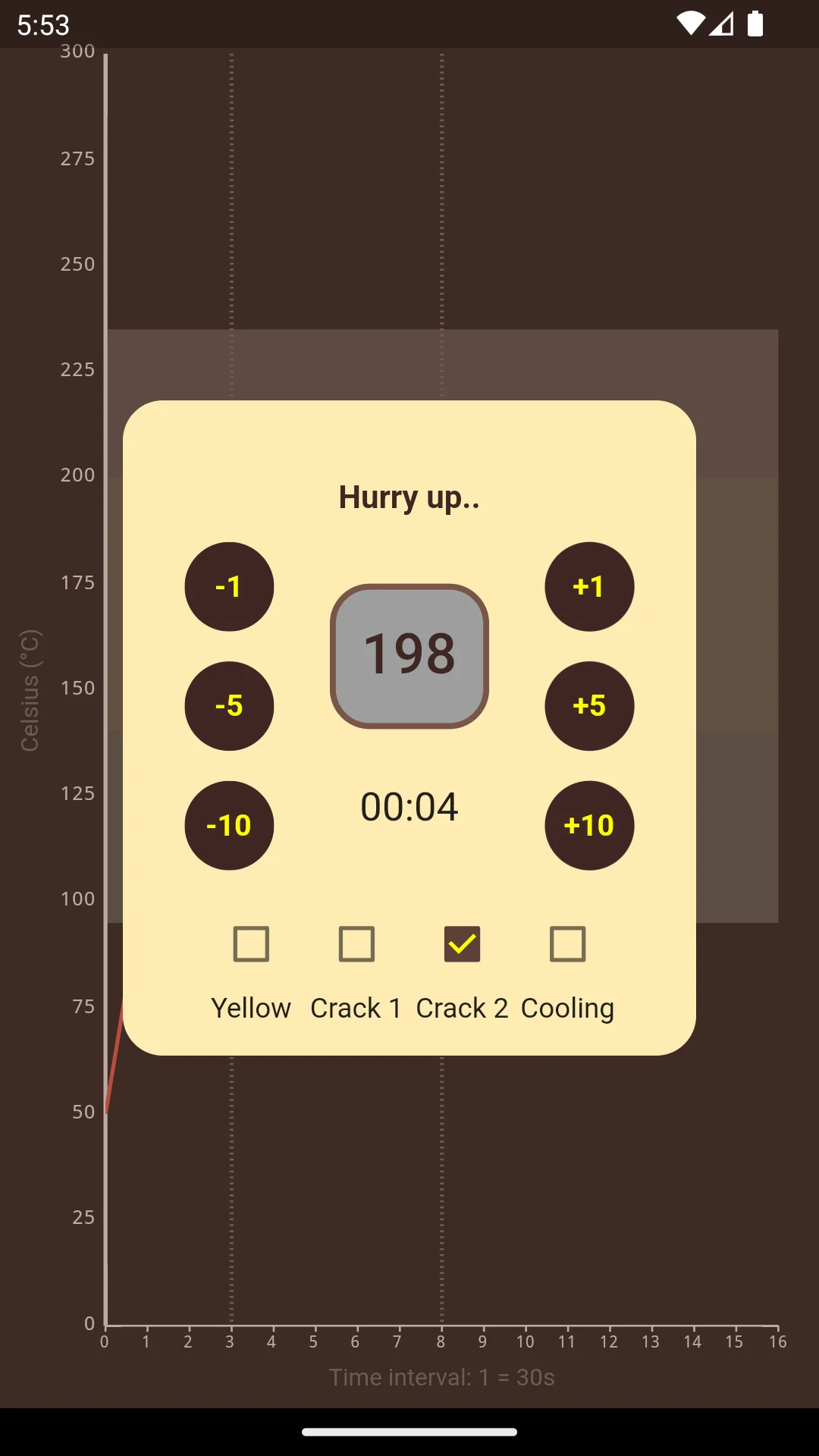Lower temperature by 5 degrees
This screenshot has width=819, height=1456.
coord(229,706)
